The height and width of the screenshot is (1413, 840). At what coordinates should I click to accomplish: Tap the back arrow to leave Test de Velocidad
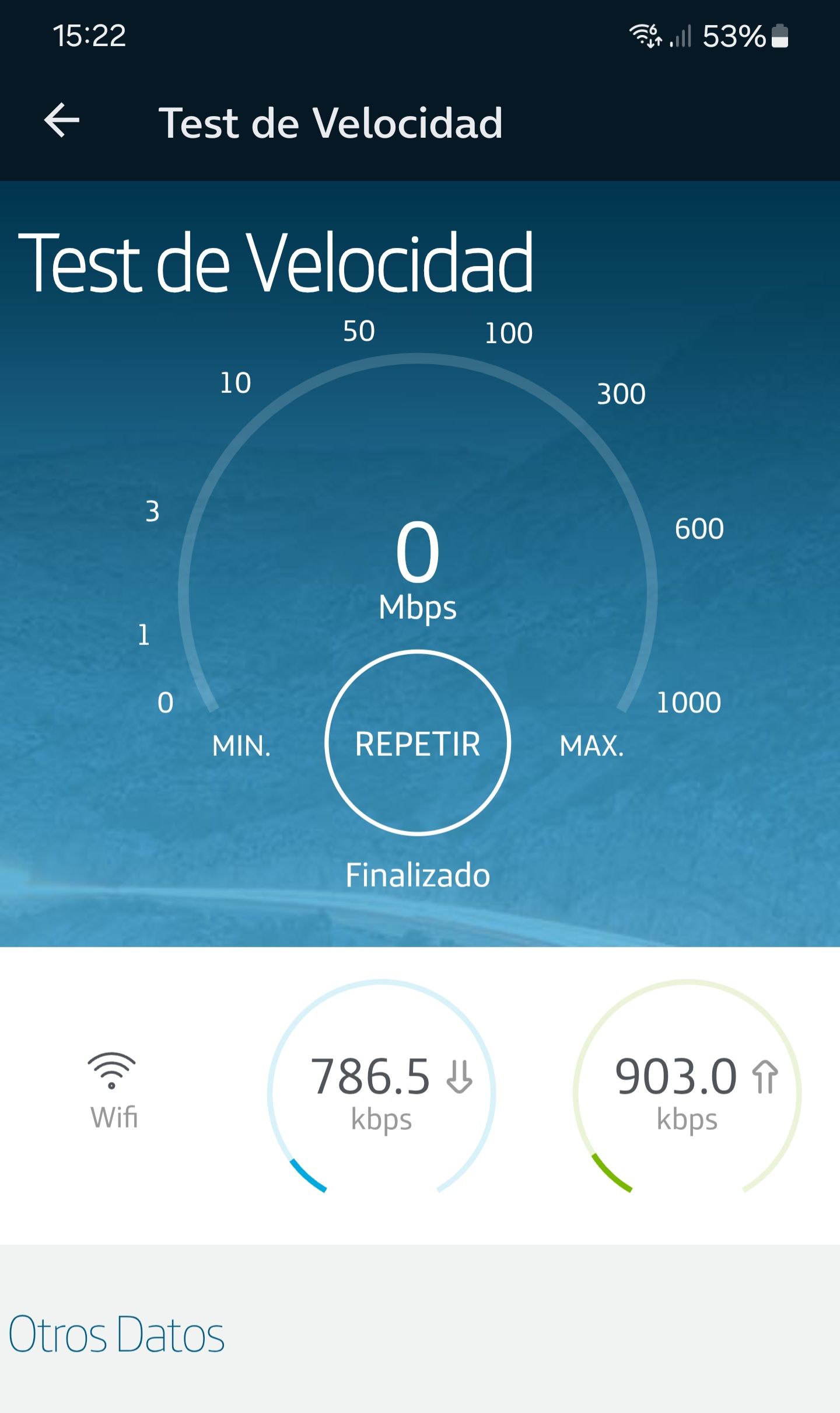pos(62,122)
